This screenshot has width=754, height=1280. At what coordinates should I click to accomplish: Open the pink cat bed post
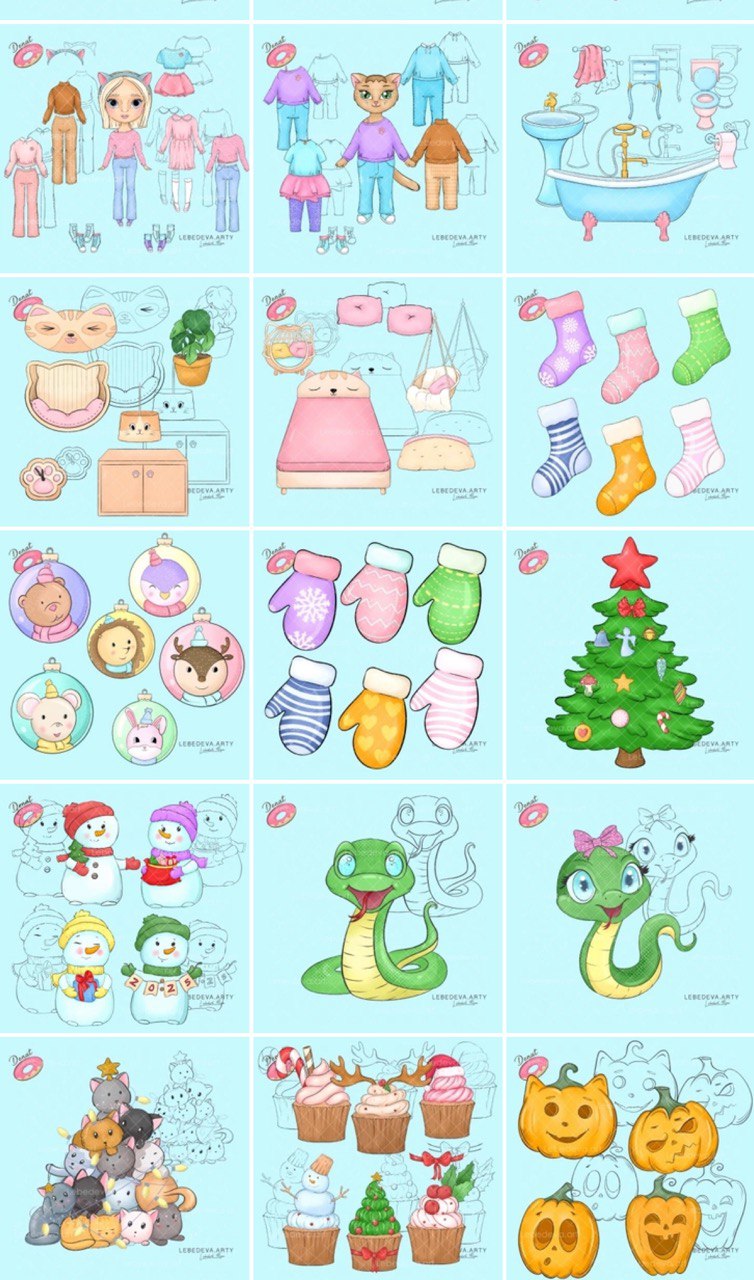pyautogui.click(x=377, y=401)
